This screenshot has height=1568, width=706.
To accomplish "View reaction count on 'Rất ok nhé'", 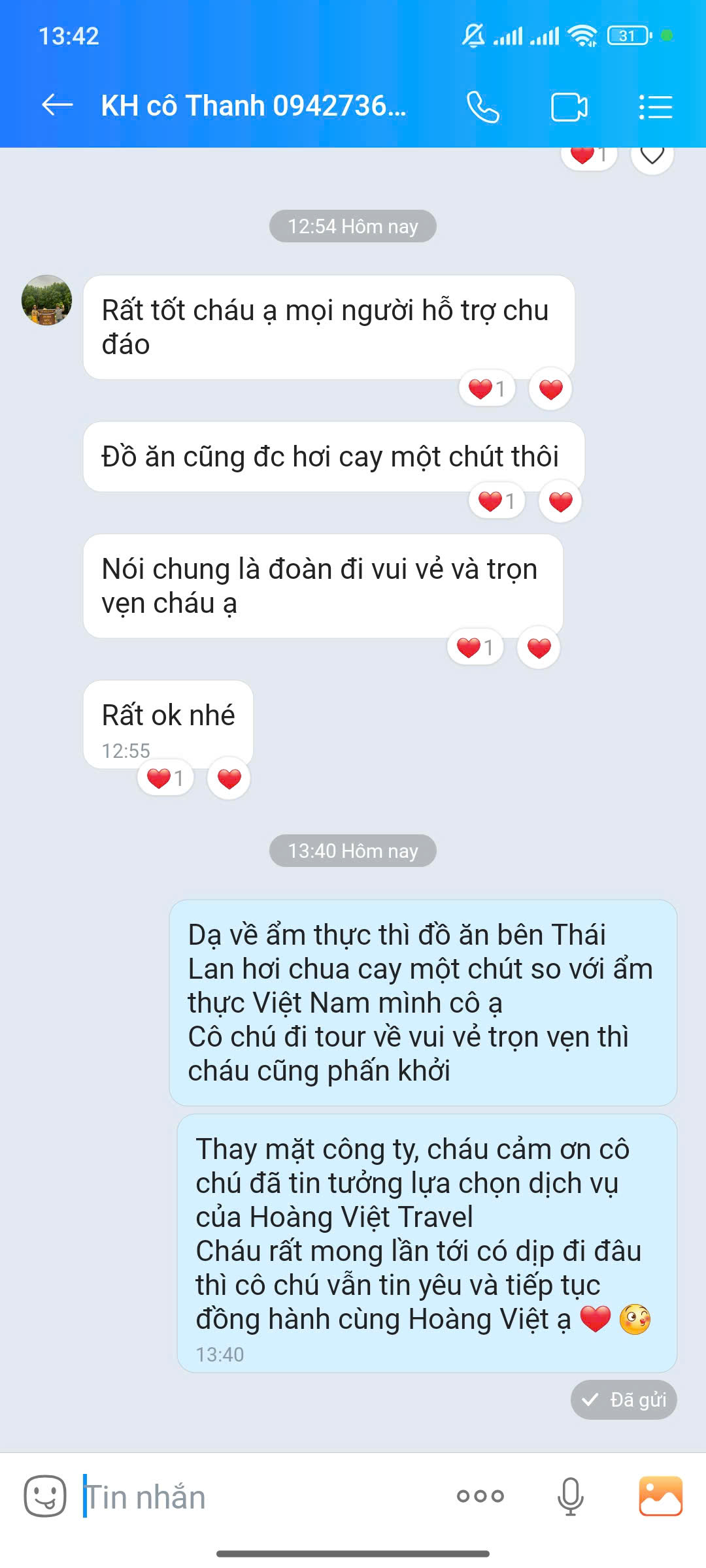I will [165, 779].
